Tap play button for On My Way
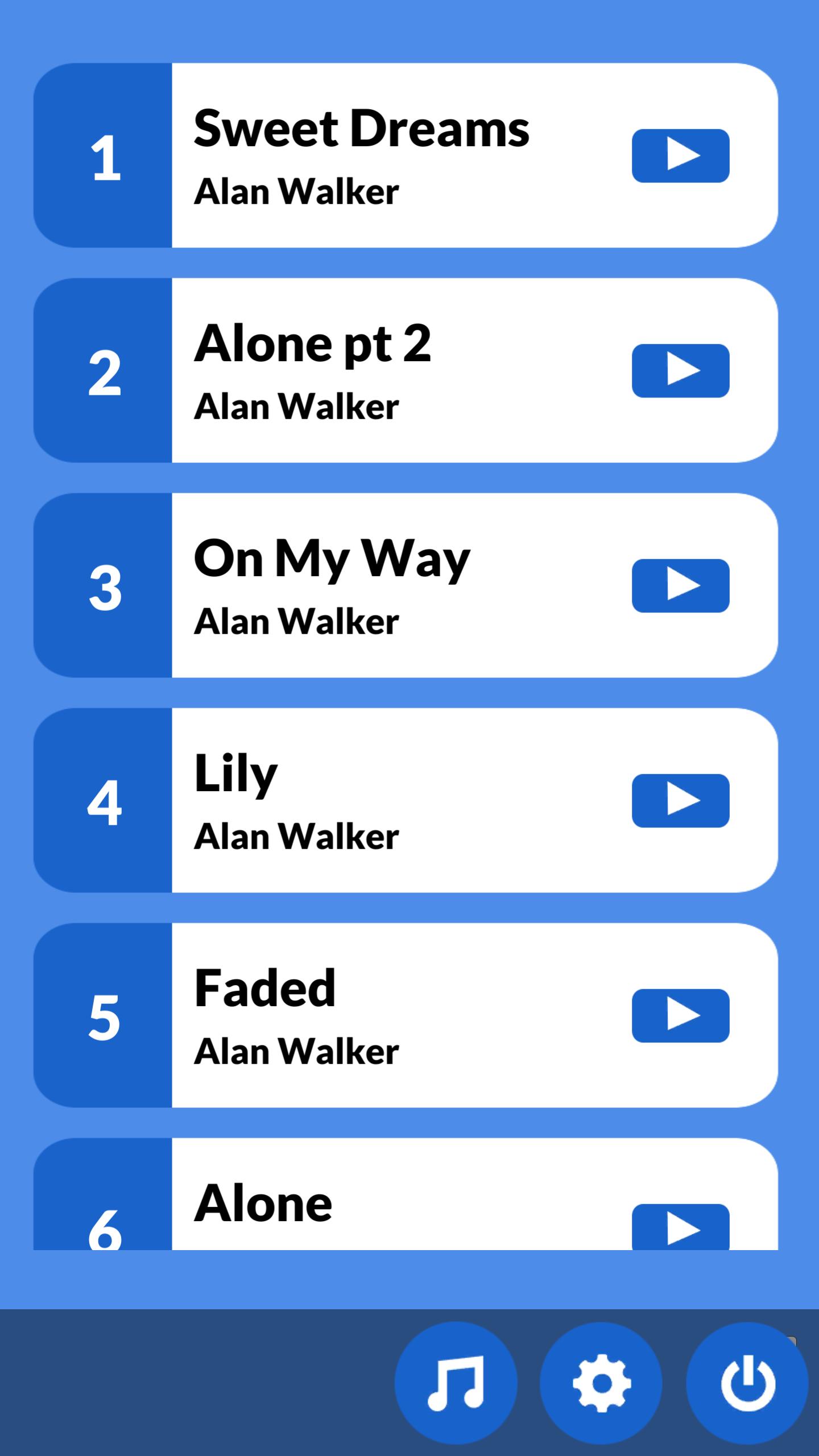This screenshot has width=819, height=1456. [x=680, y=585]
